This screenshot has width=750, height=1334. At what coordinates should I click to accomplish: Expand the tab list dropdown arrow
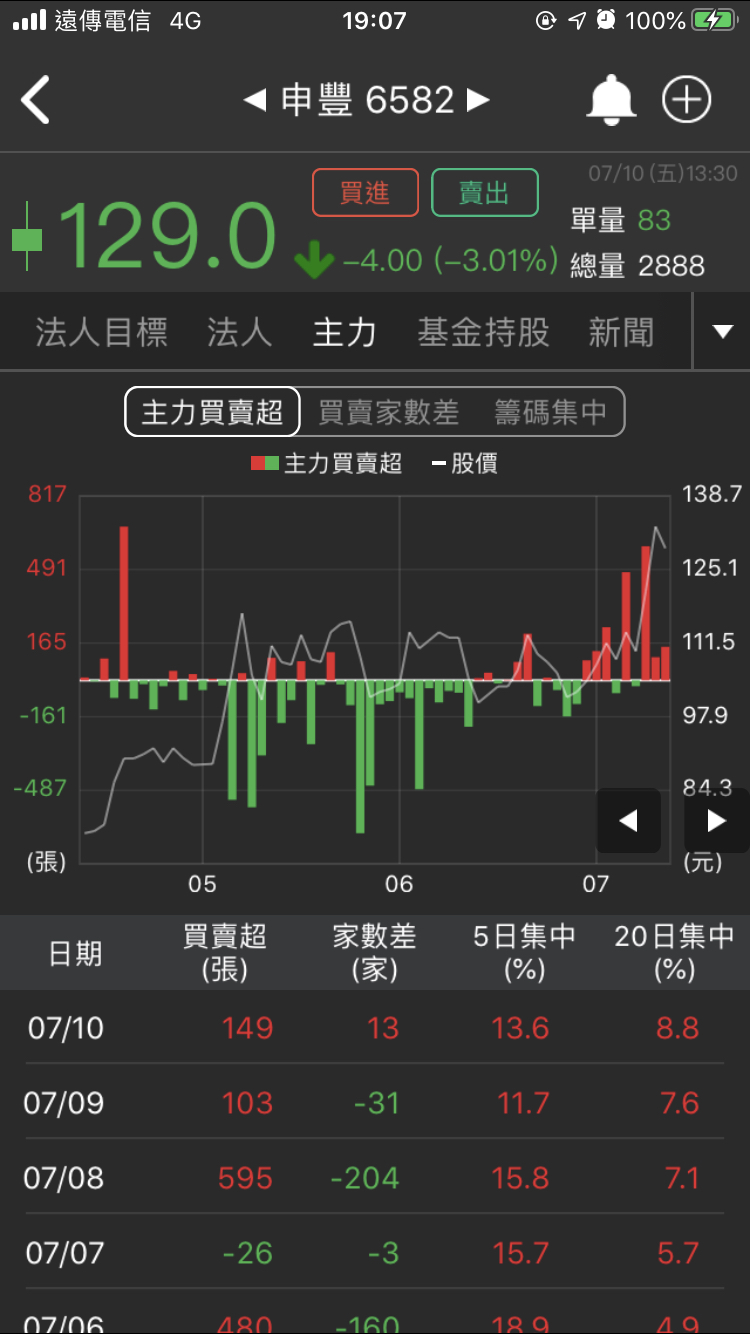[722, 332]
